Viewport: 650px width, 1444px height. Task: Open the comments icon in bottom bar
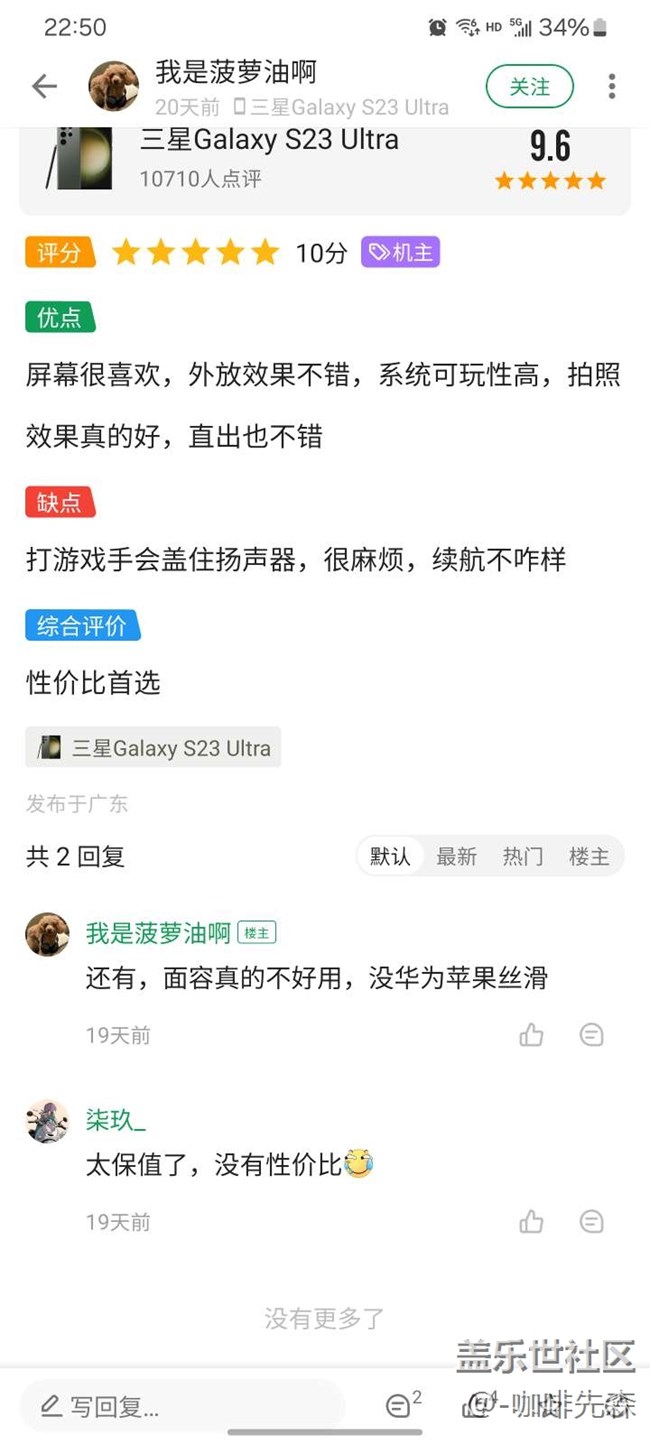tap(399, 1406)
